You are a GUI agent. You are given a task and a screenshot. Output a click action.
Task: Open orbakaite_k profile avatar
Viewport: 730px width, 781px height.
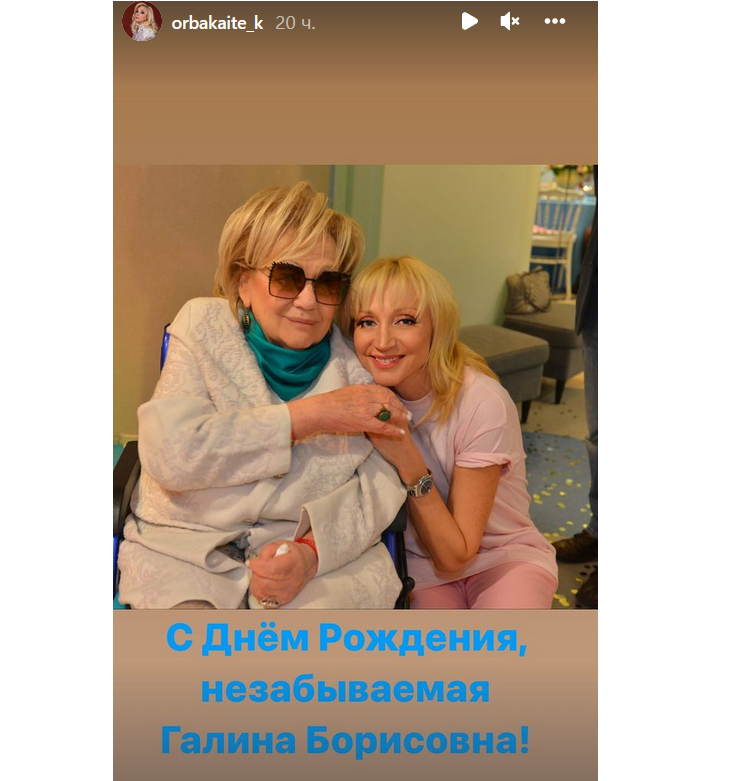tap(142, 22)
